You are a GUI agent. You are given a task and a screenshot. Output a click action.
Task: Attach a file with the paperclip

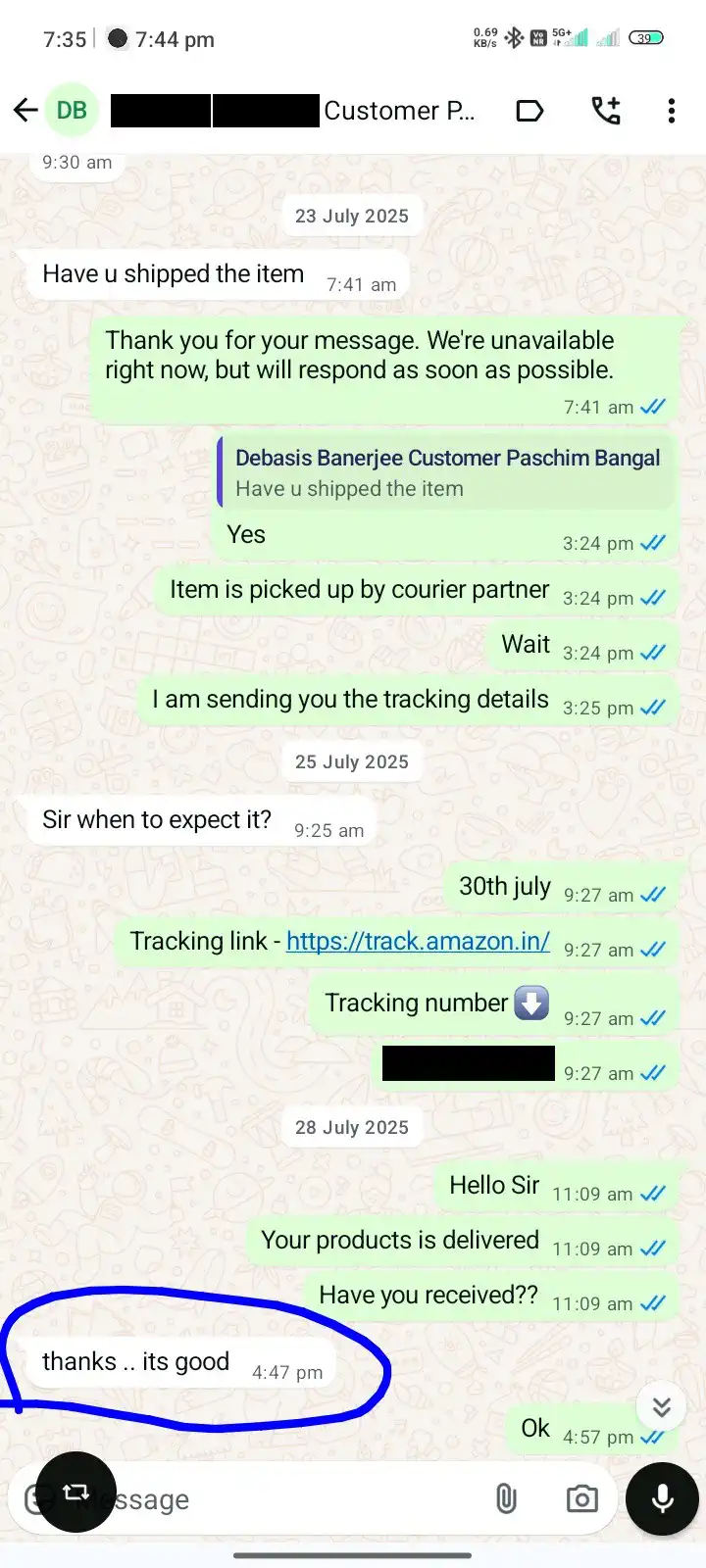506,1498
